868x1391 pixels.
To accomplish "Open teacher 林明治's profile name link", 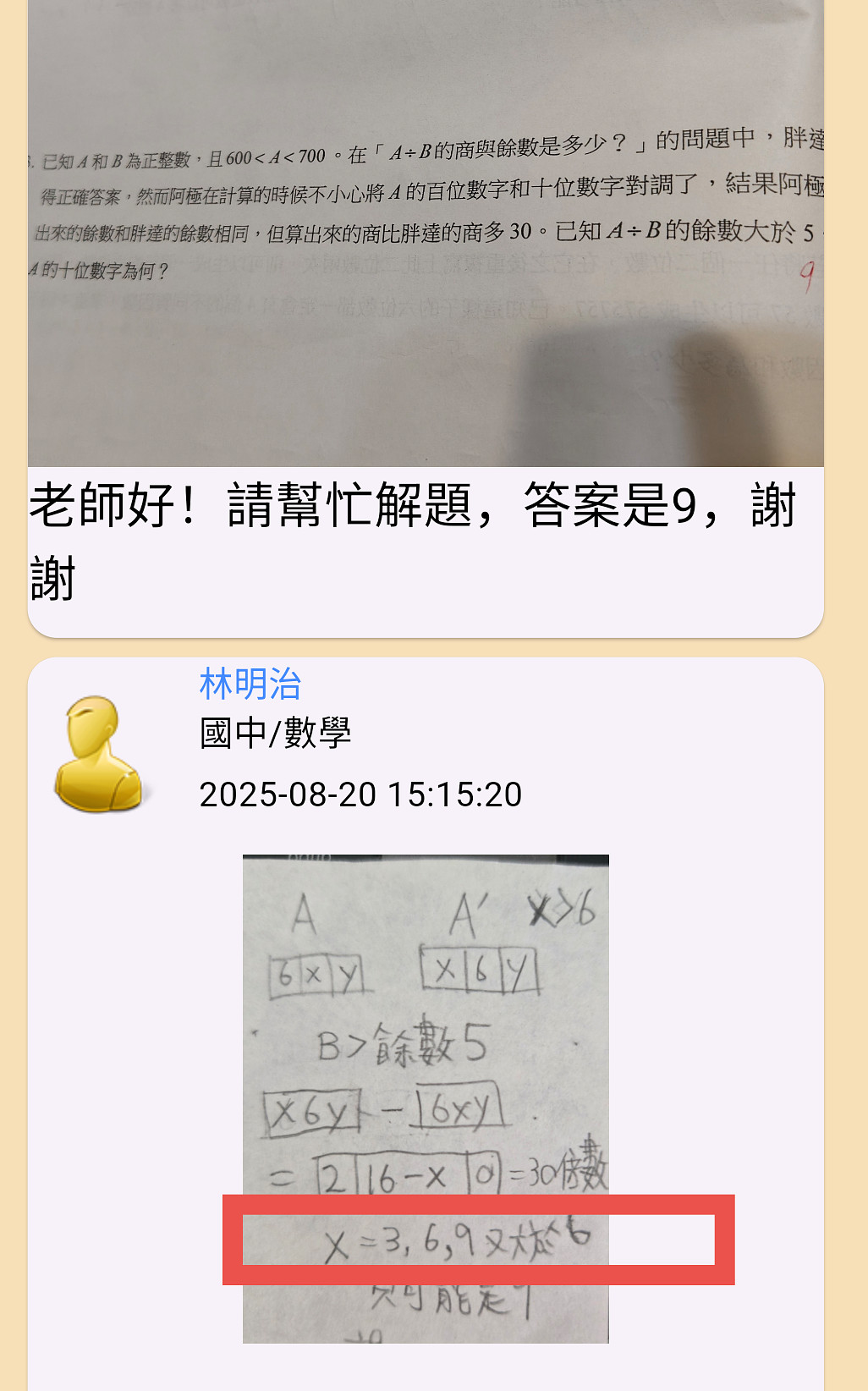I will pyautogui.click(x=250, y=684).
